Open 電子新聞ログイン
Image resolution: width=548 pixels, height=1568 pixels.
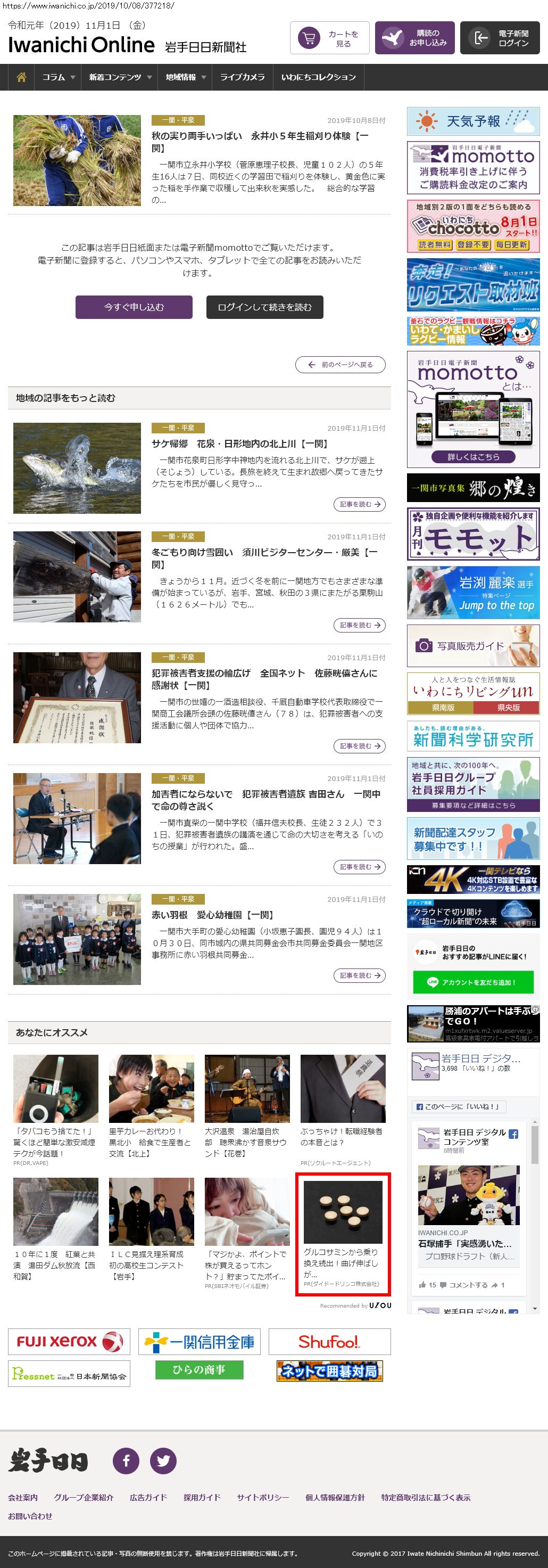pos(500,38)
